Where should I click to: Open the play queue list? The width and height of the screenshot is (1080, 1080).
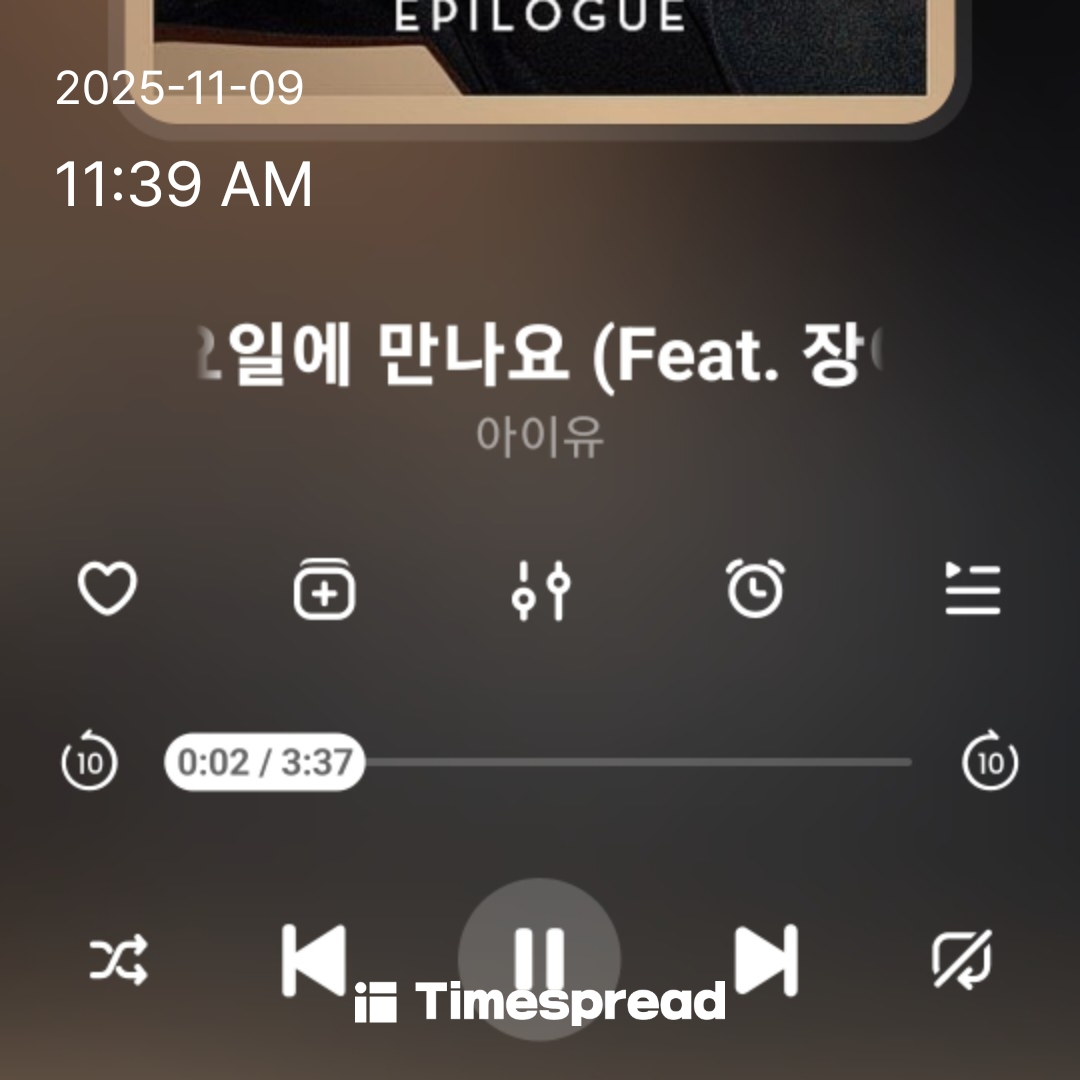click(x=972, y=589)
